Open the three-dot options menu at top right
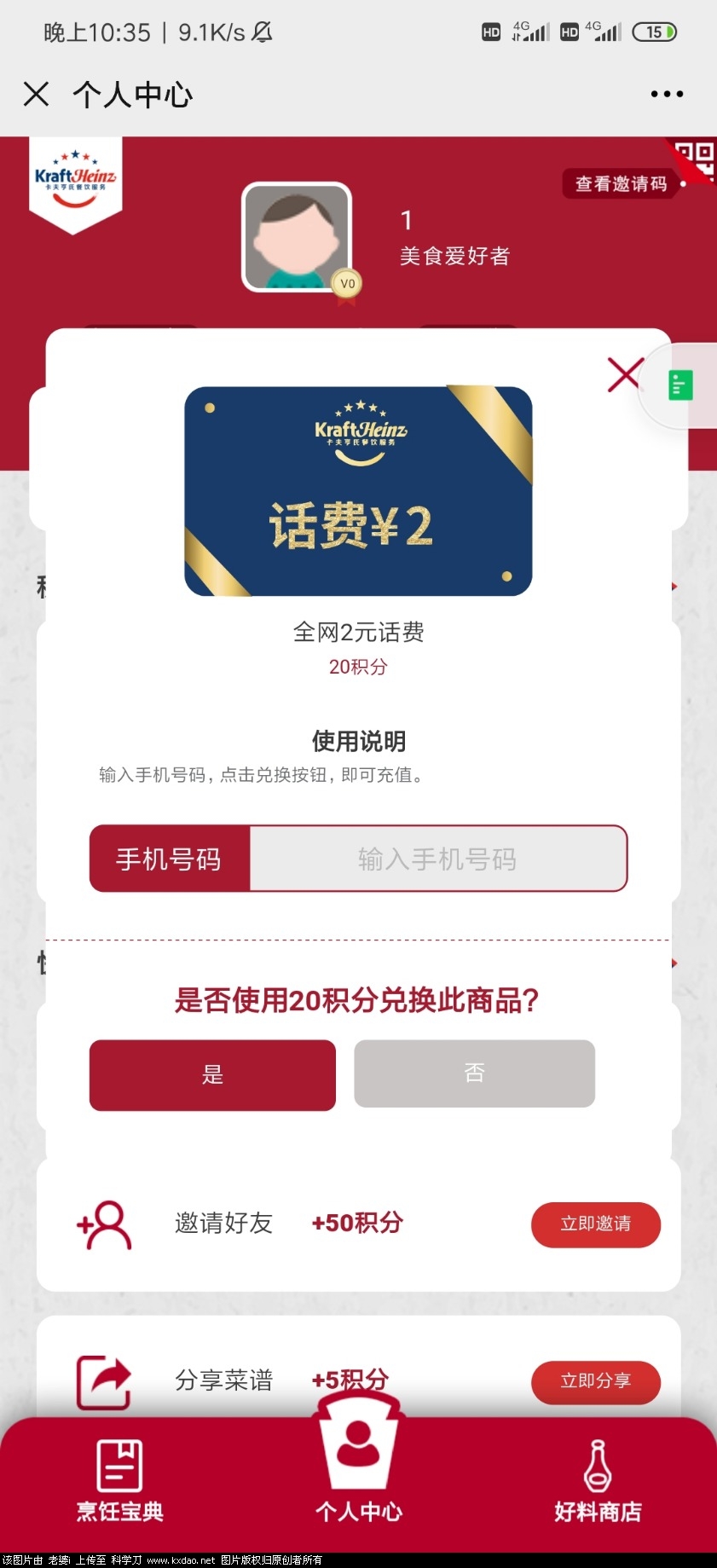Viewport: 717px width, 1568px height. (666, 94)
